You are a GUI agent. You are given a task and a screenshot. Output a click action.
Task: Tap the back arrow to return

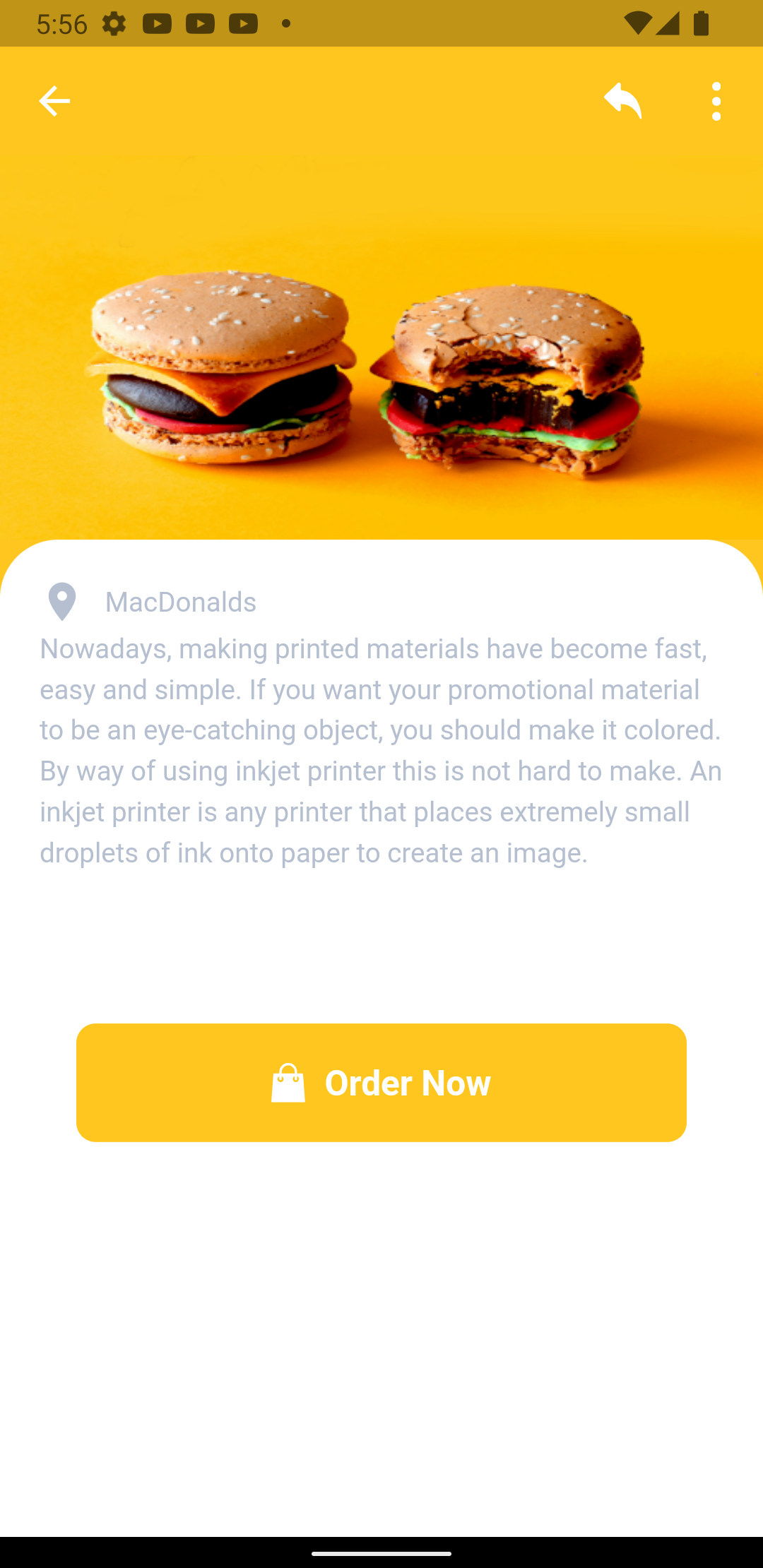(54, 100)
